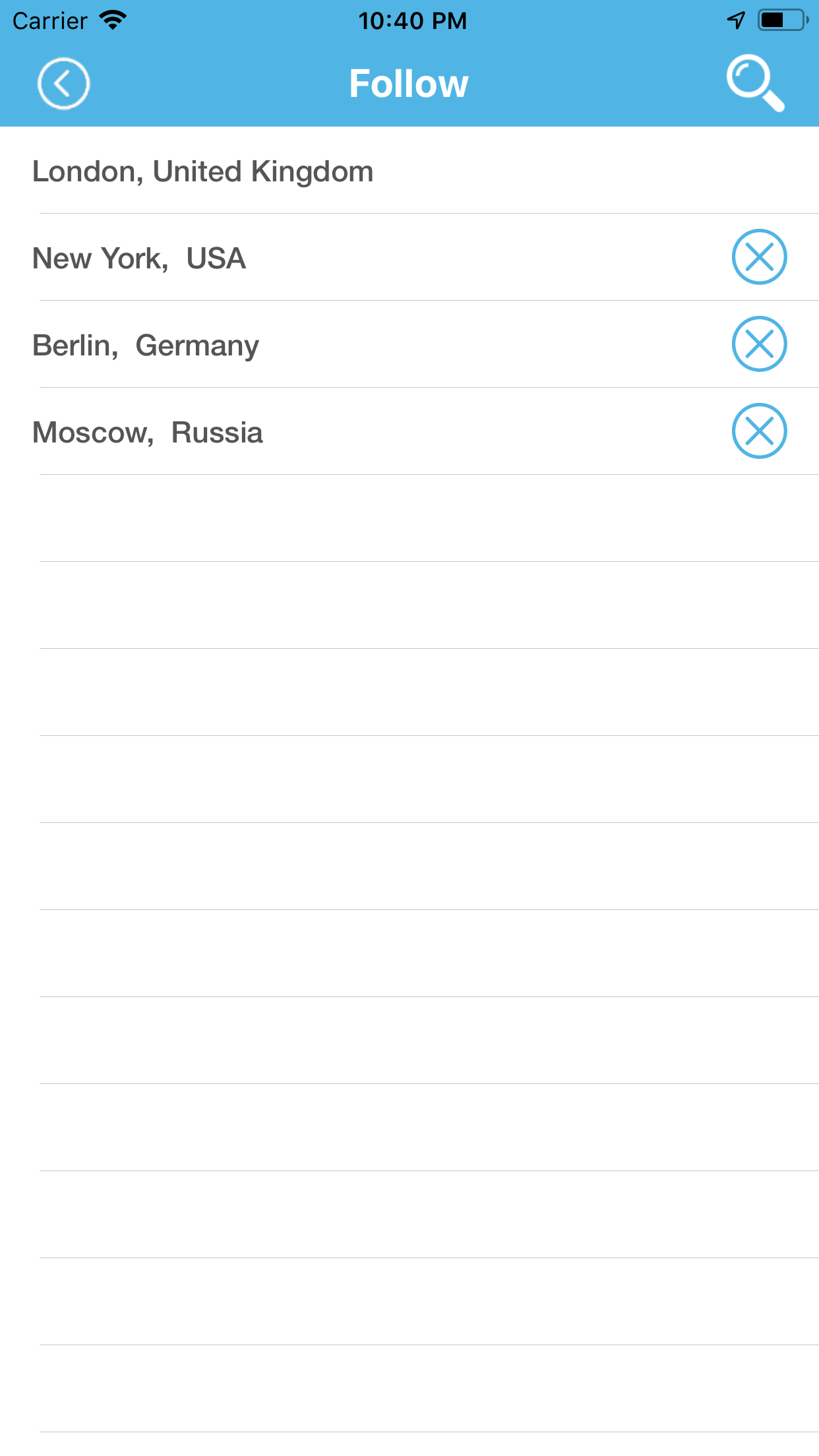The height and width of the screenshot is (1456, 819).
Task: Unfollow Berlin with its X button
Action: tap(759, 344)
